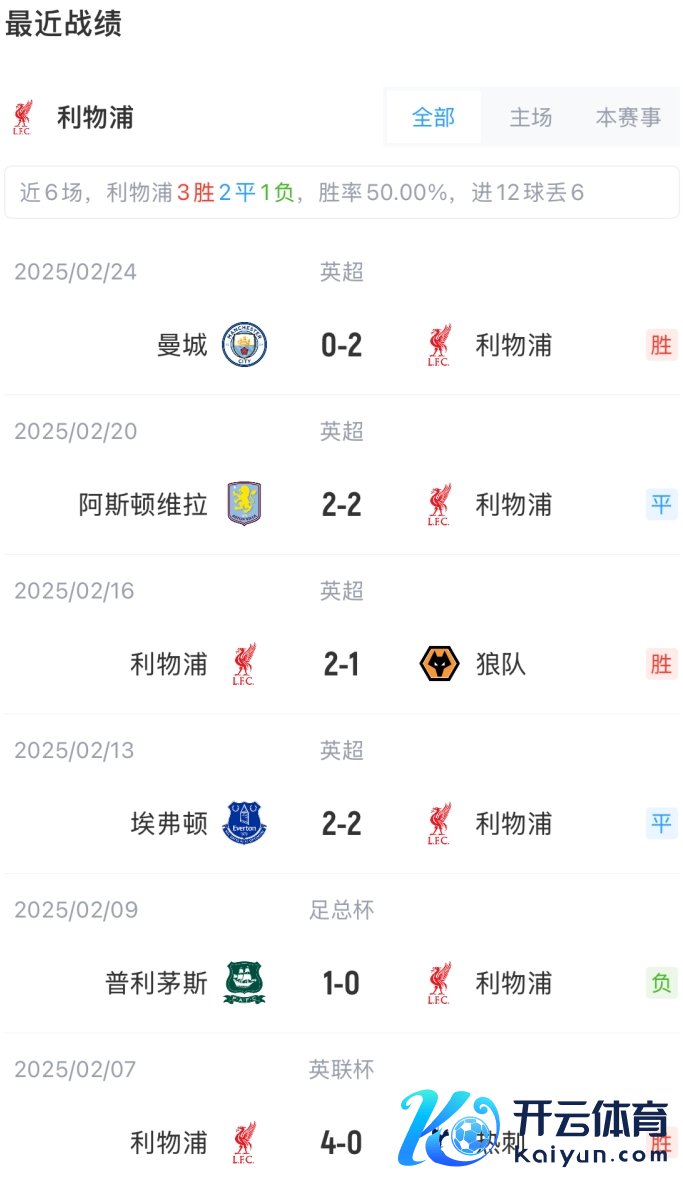
Task: Switch to the 全部 tab
Action: 433,118
